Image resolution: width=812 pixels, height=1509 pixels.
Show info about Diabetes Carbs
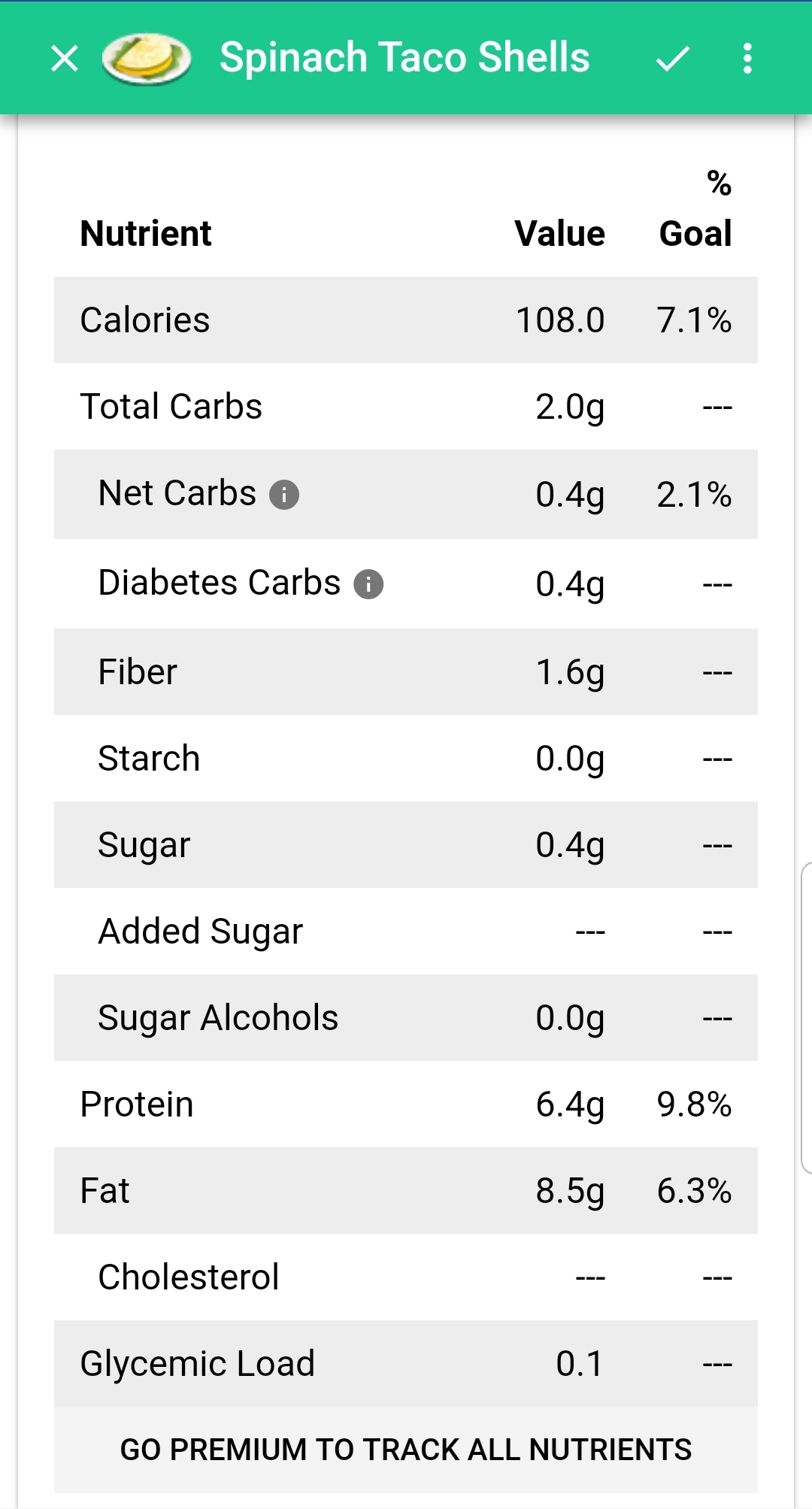coord(368,584)
